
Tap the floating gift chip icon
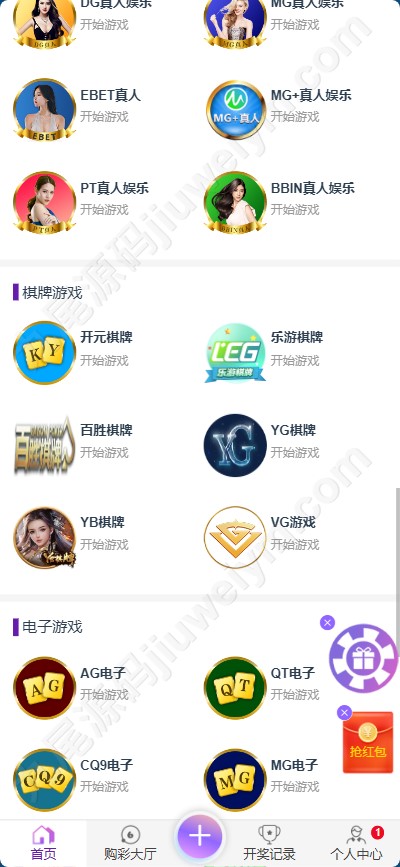click(x=363, y=657)
